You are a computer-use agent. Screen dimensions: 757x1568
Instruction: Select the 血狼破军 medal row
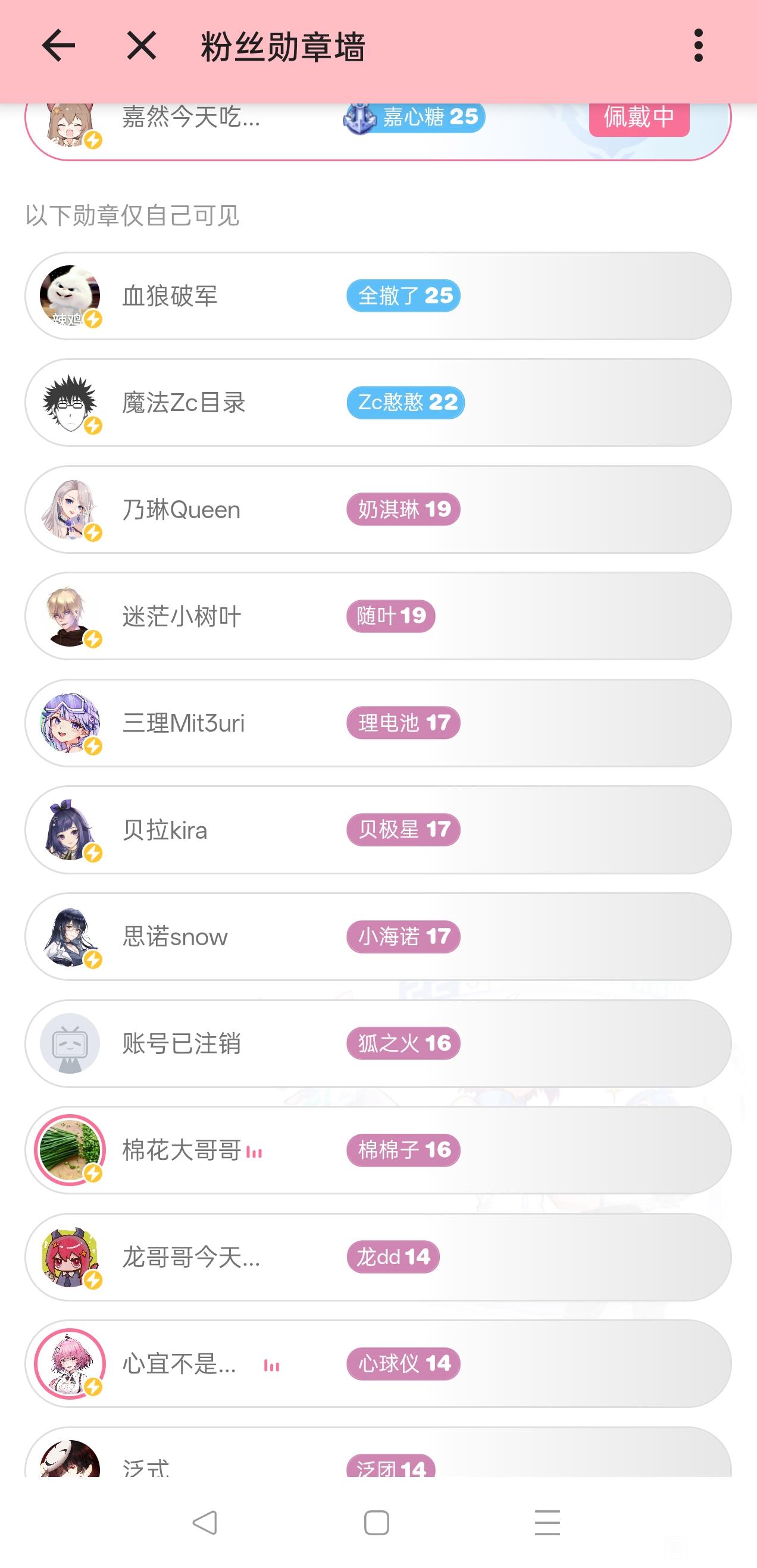point(377,296)
